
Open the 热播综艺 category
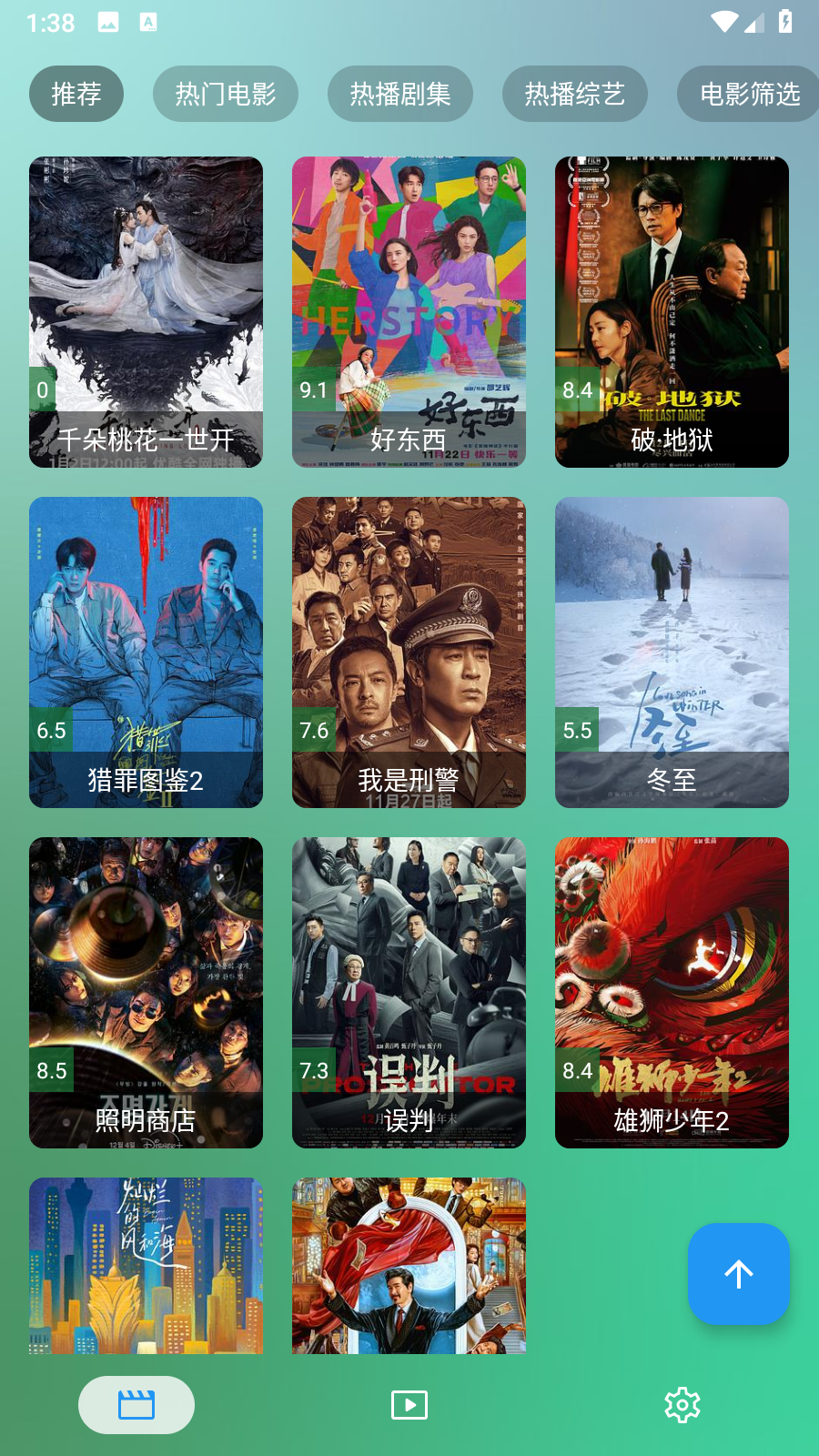tap(575, 94)
